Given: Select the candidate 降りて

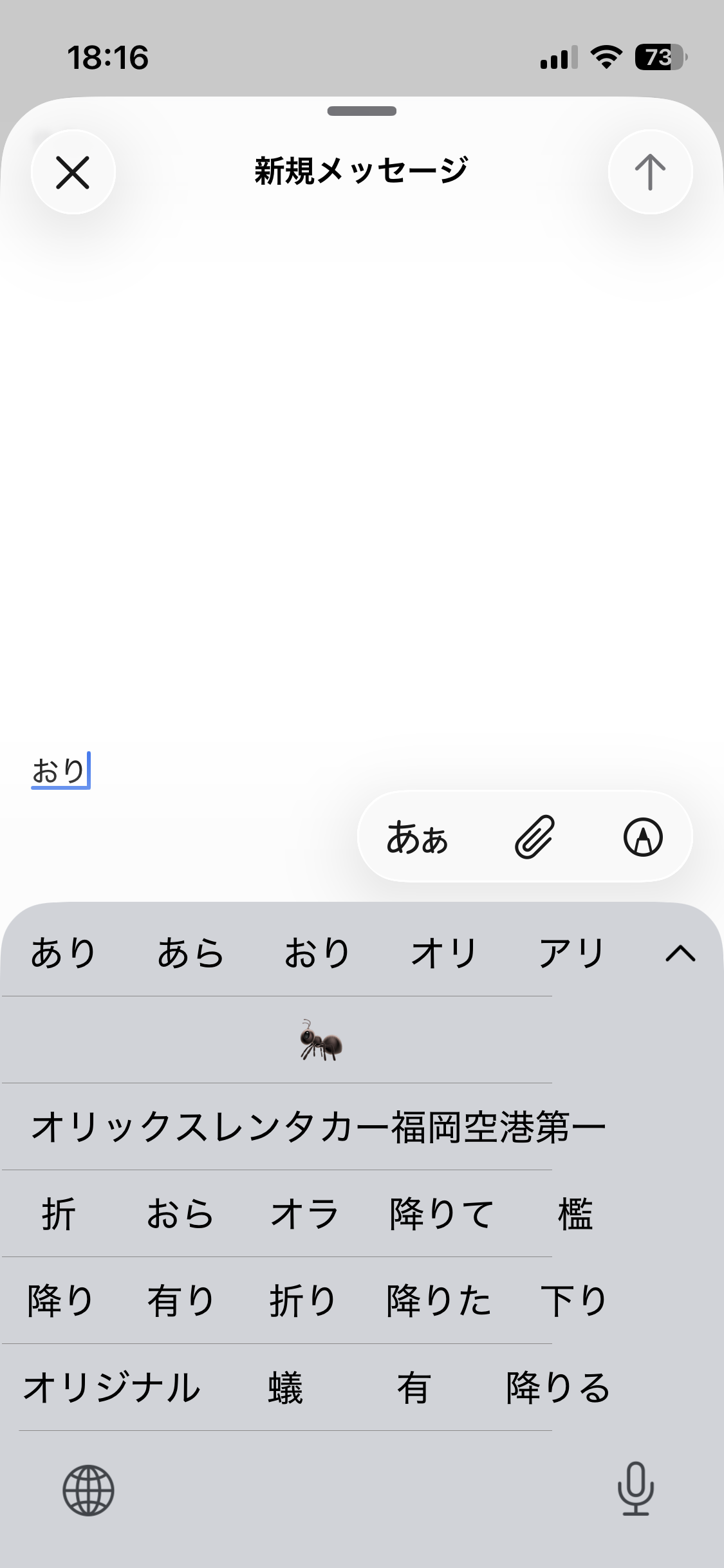Looking at the screenshot, I should click(x=441, y=1214).
